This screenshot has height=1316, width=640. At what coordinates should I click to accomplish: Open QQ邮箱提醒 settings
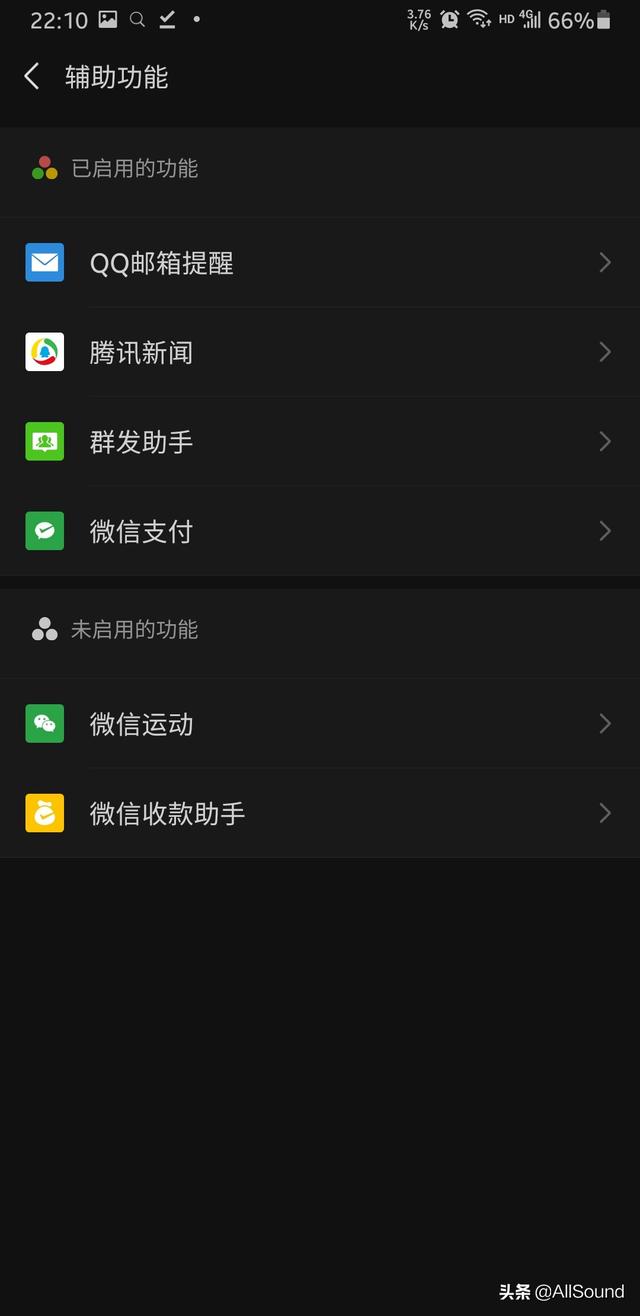(x=320, y=262)
